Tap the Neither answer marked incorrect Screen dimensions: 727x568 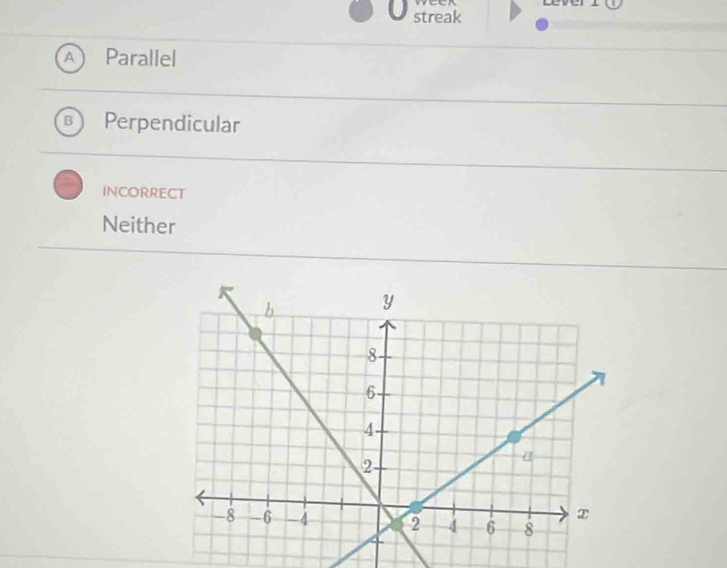(x=139, y=226)
